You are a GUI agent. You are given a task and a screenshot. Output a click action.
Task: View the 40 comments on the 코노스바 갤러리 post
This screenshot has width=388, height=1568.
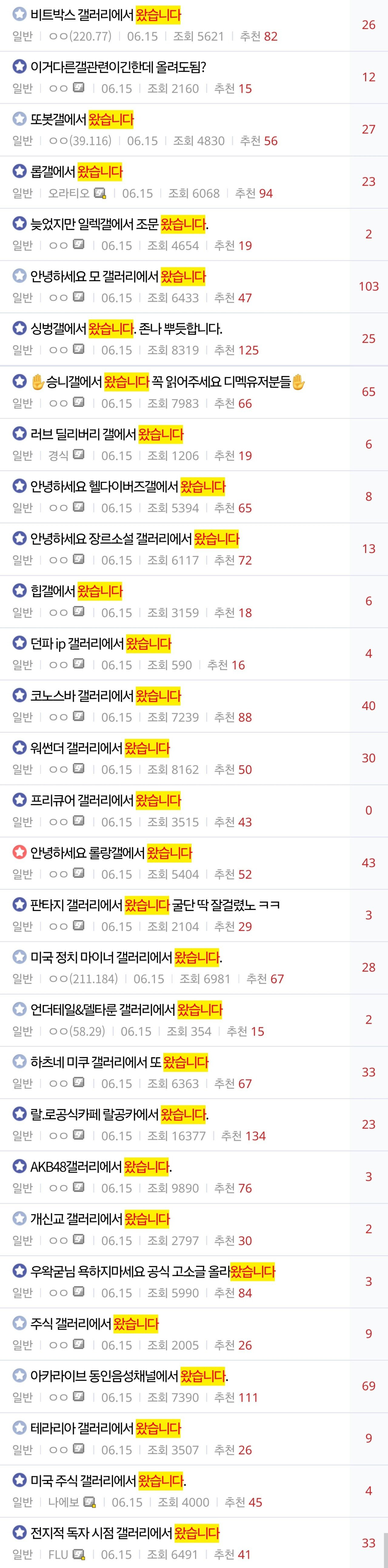coord(368,706)
